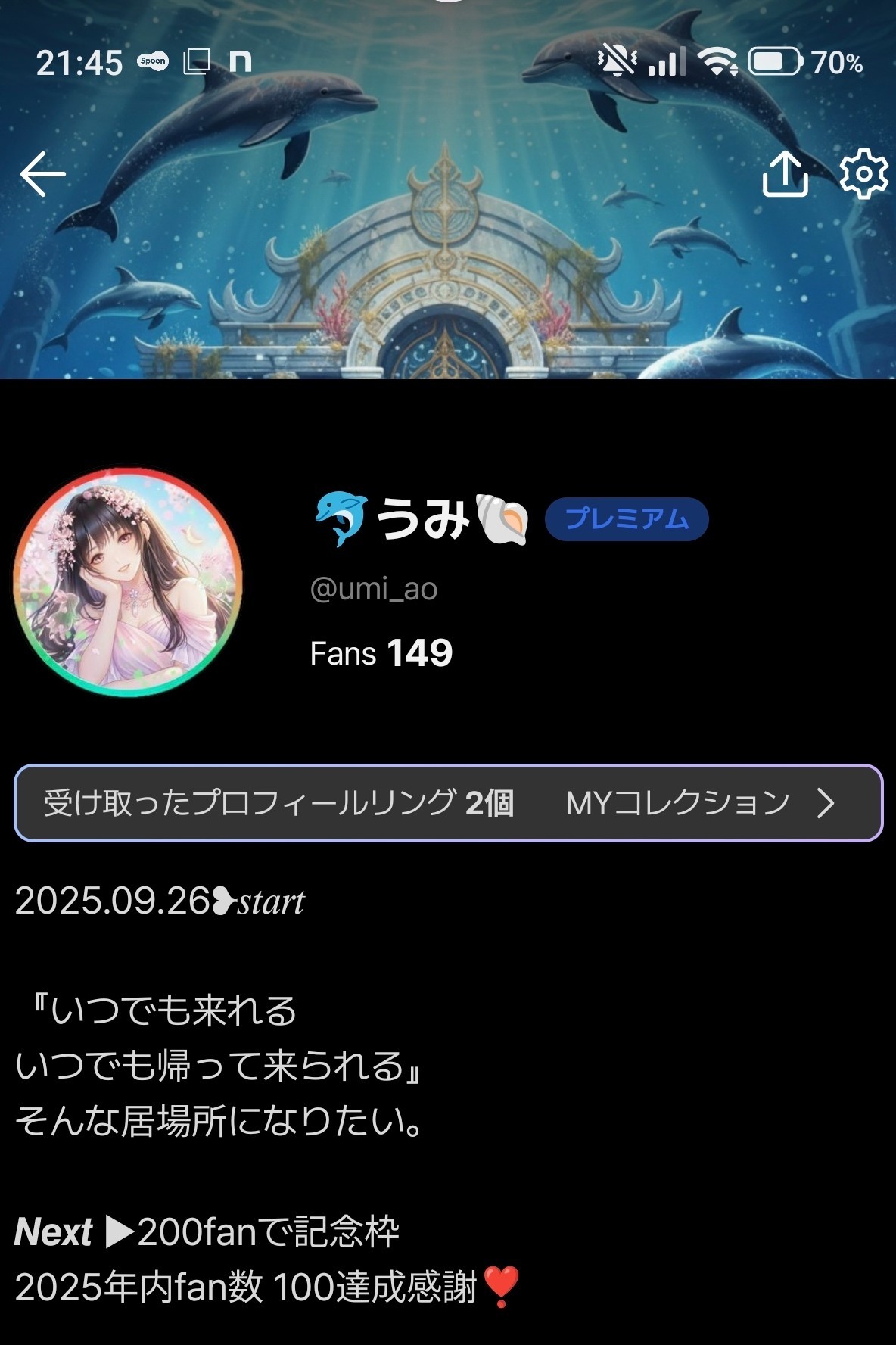Viewport: 896px width, 1345px height.
Task: Tap the プレミアム badge
Action: click(627, 519)
